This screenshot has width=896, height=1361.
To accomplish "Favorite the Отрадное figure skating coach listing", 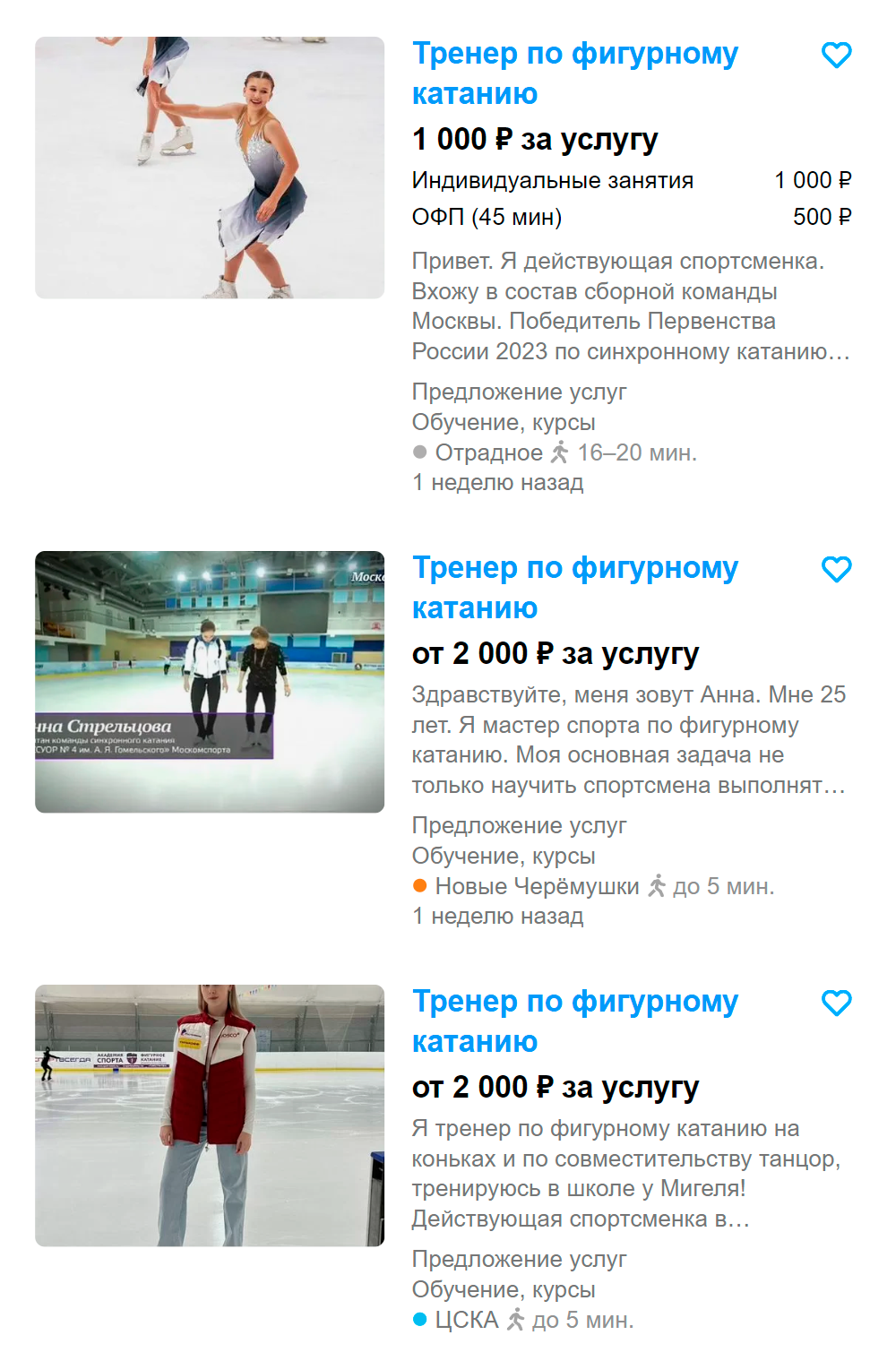I will click(836, 55).
